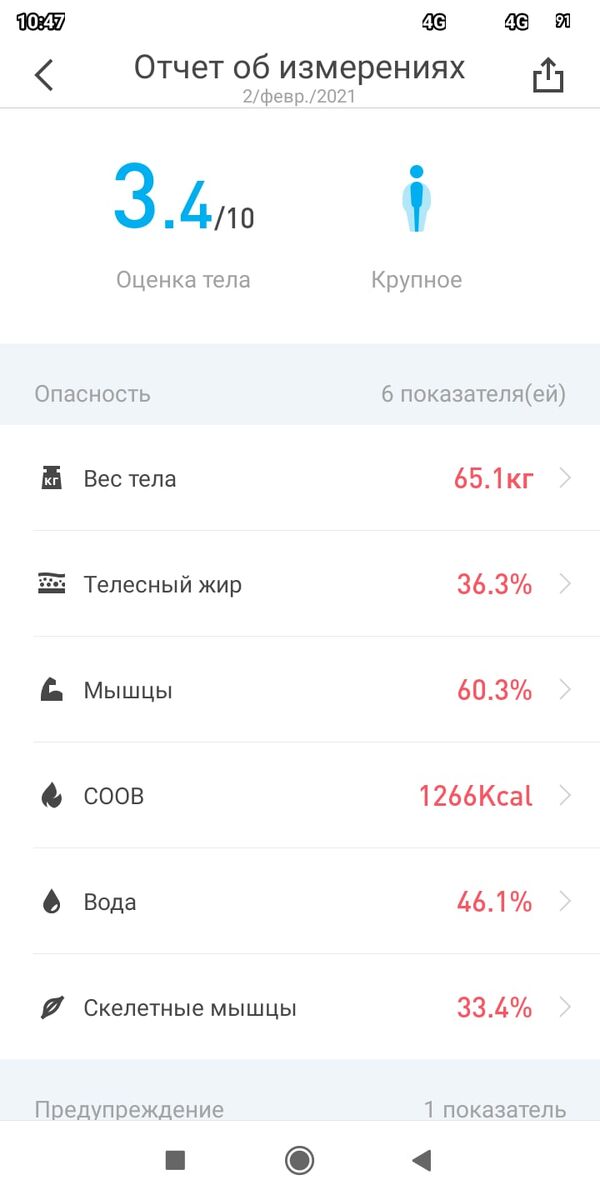Viewport: 600px width, 1200px height.
Task: Open the Вес тела details
Action: (300, 479)
